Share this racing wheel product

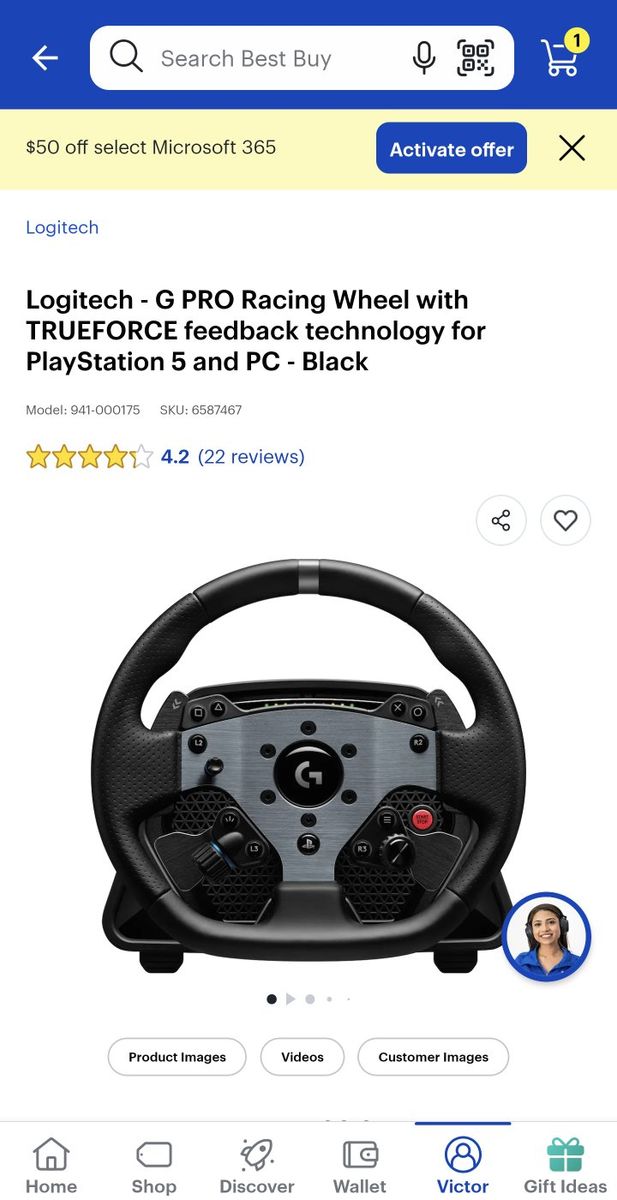pos(501,520)
